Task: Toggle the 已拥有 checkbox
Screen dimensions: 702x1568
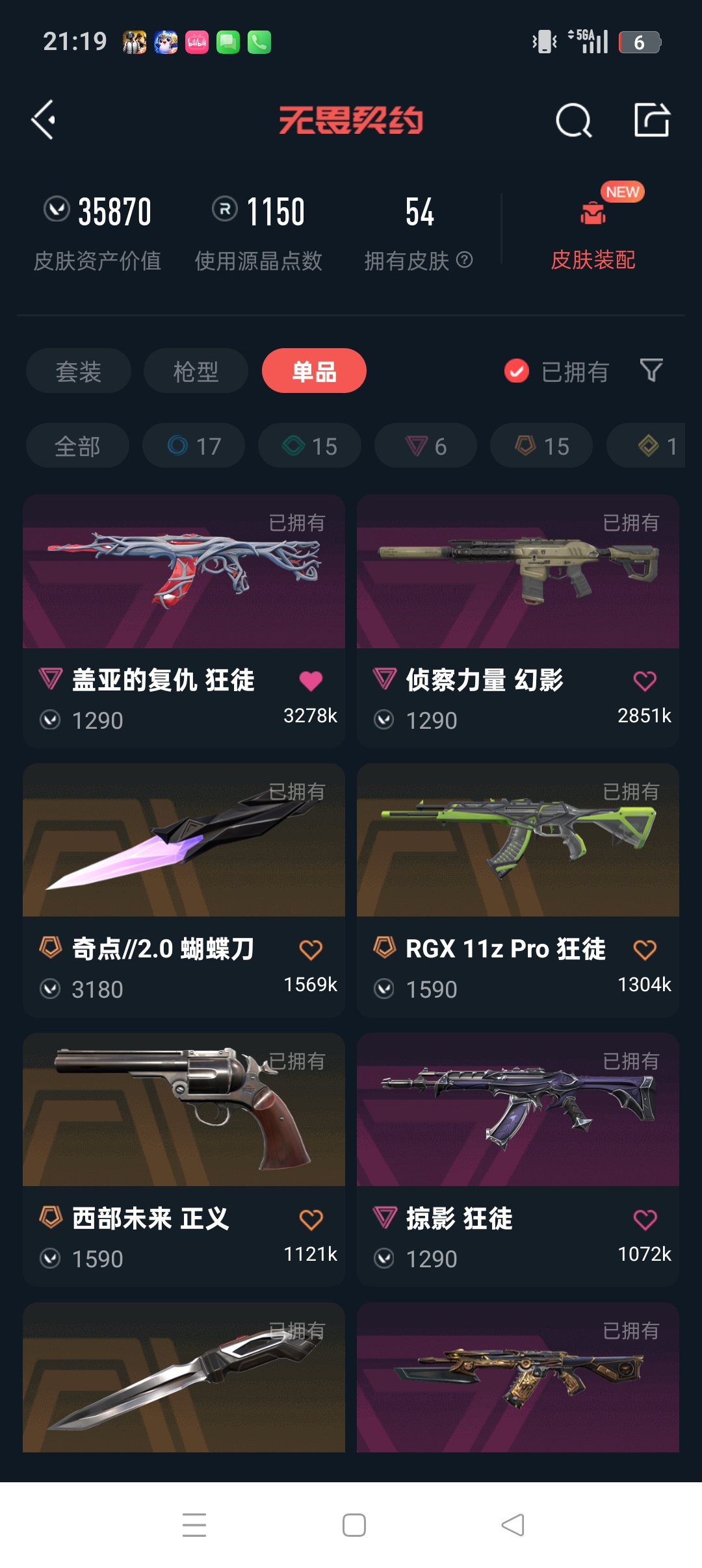Action: [x=517, y=371]
